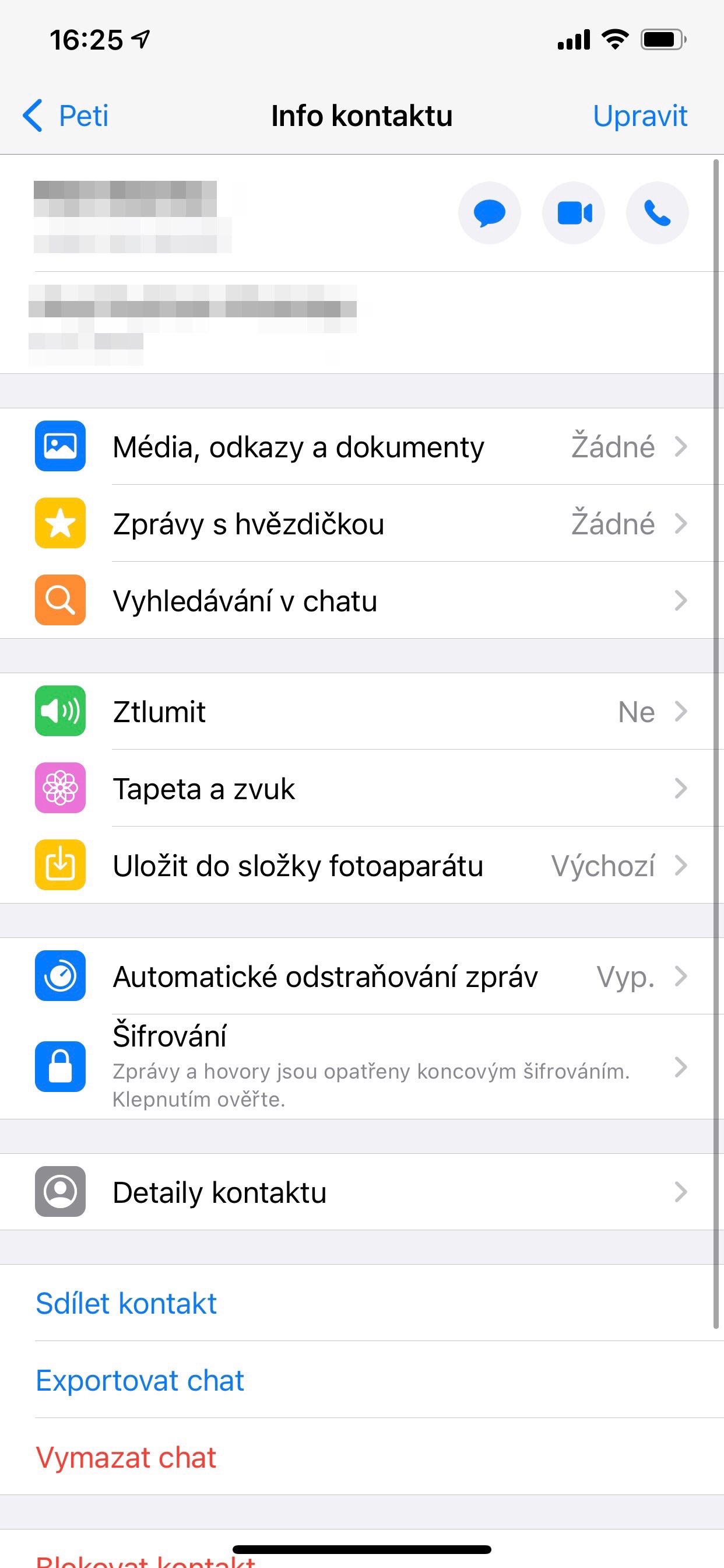
Task: Select Sdílet kontakt
Action: click(126, 1303)
